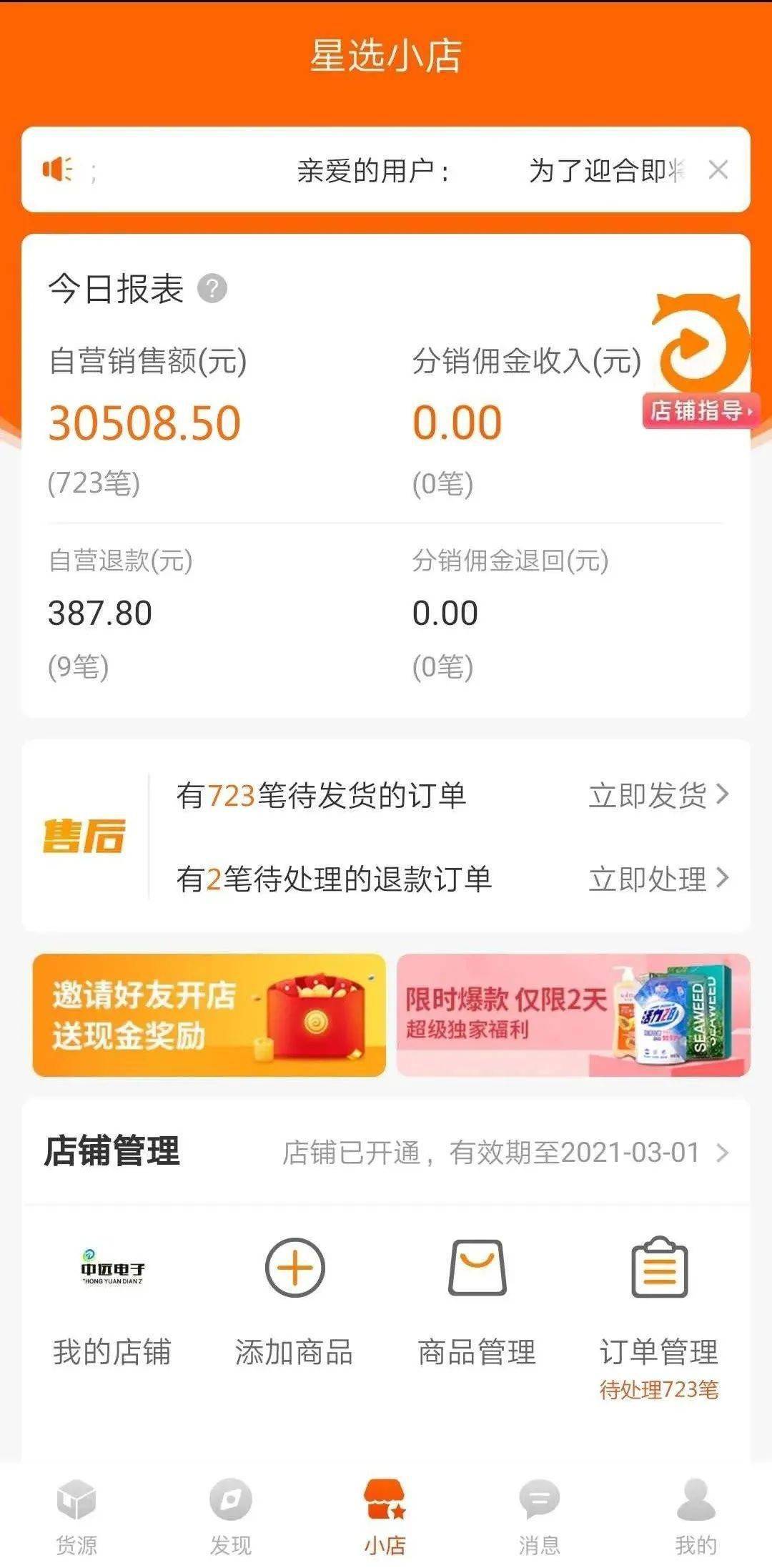Screen dimensions: 772x1568
Task: Select 添加商品 to add a product
Action: point(295,1301)
